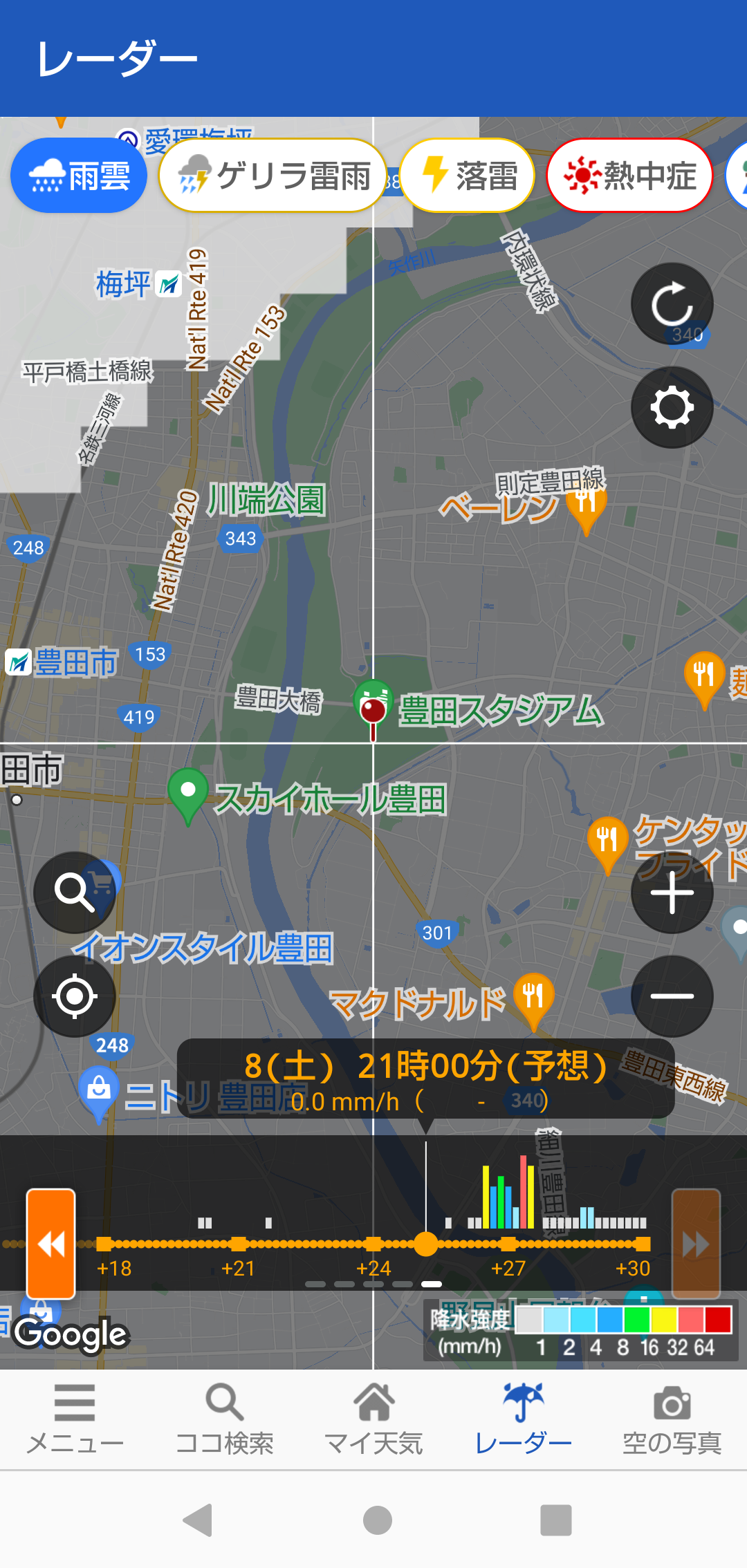Screen dimensions: 747x1568
Task: Open the 熱中症 heatstroke layer
Action: (x=629, y=176)
